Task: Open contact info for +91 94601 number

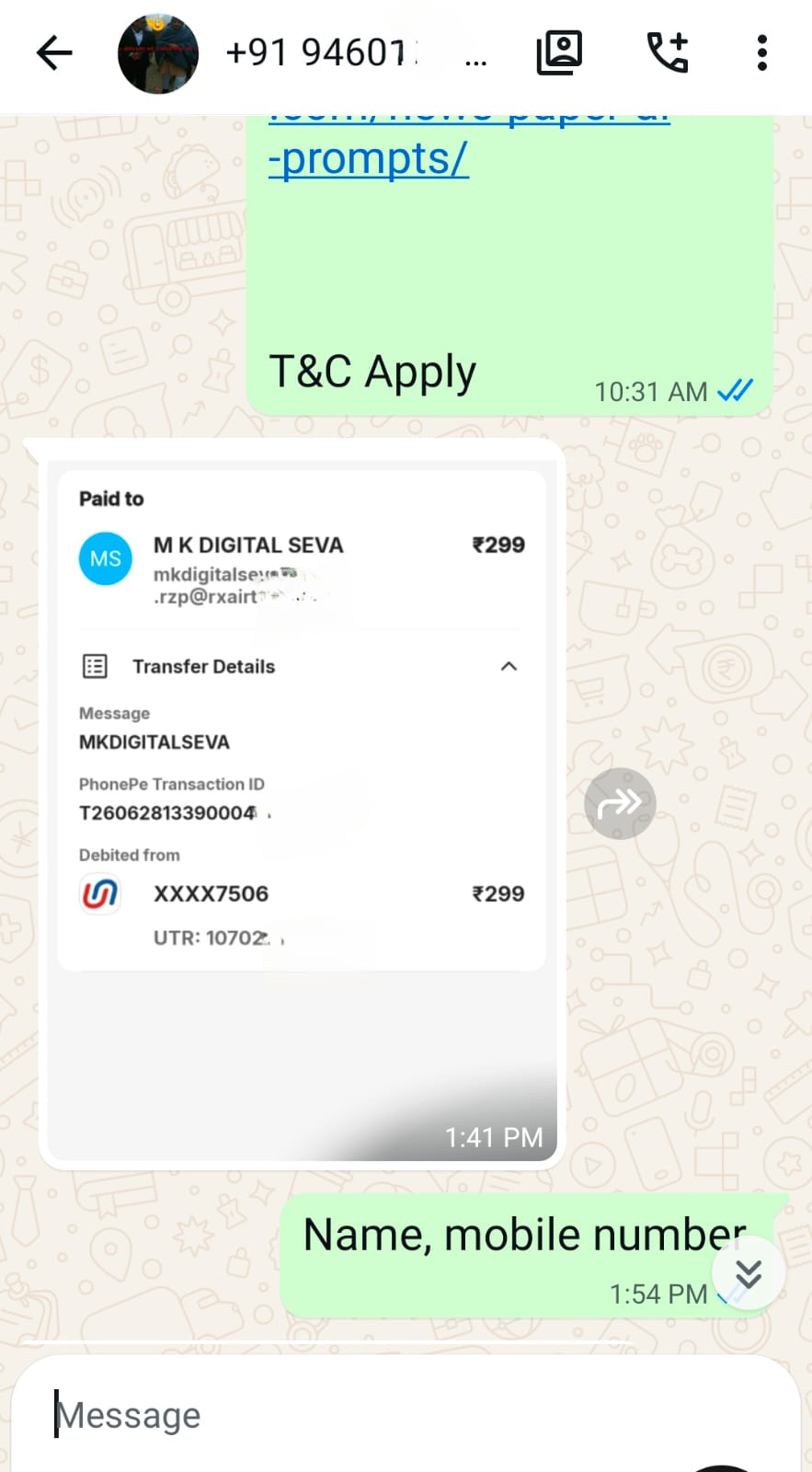Action: tap(356, 53)
